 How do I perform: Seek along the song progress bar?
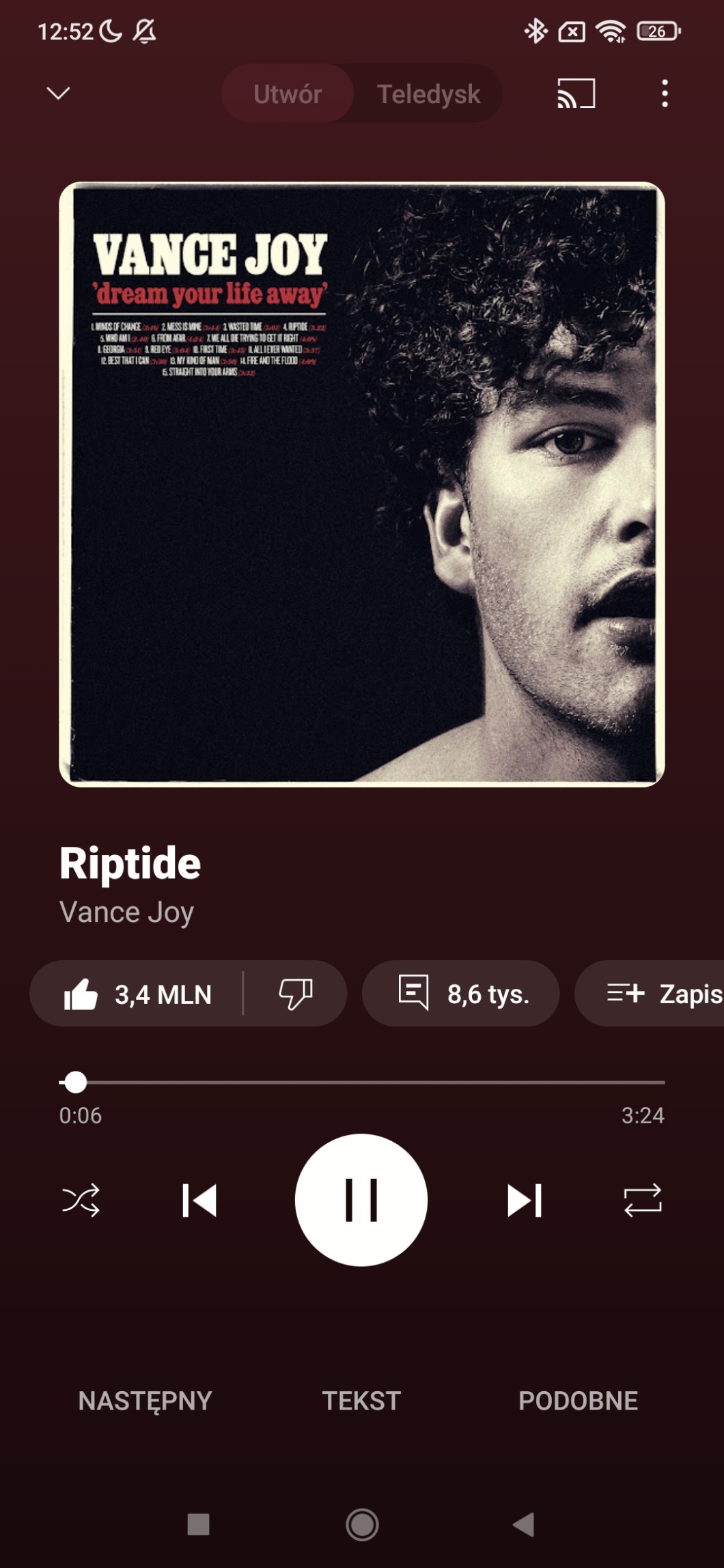[362, 1082]
